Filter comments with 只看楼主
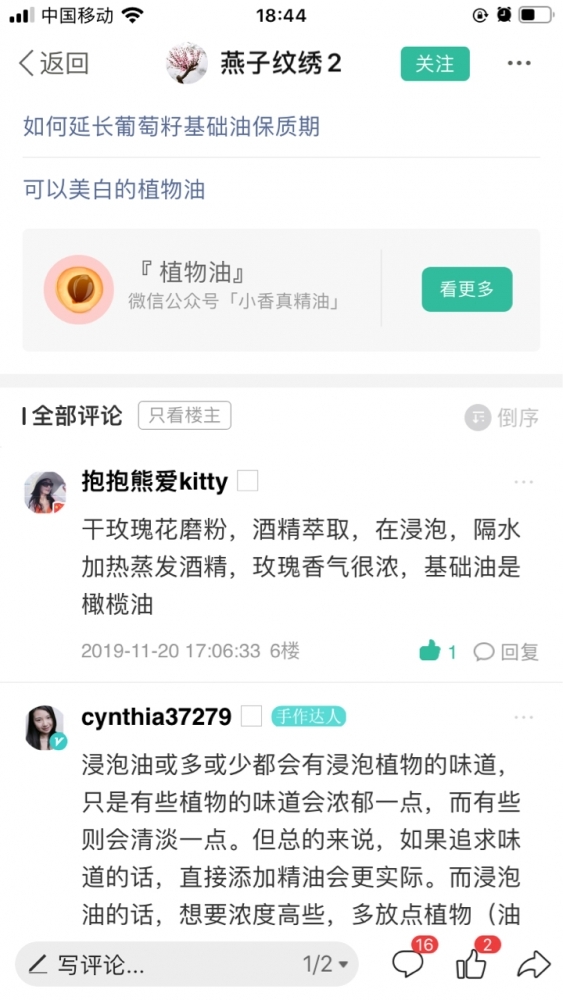The width and height of the screenshot is (563, 1000). 184,416
